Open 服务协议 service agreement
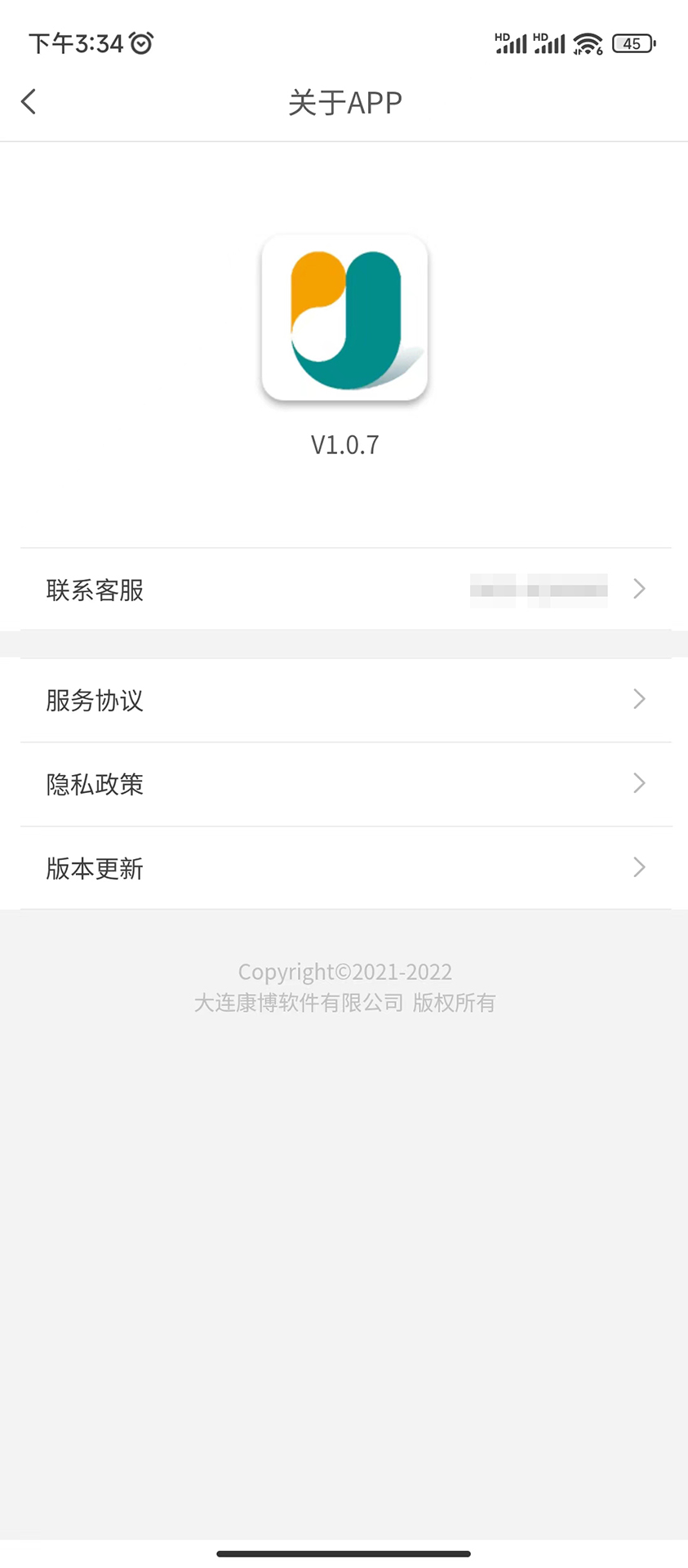Screen dimensions: 688x1568 (x=344, y=700)
